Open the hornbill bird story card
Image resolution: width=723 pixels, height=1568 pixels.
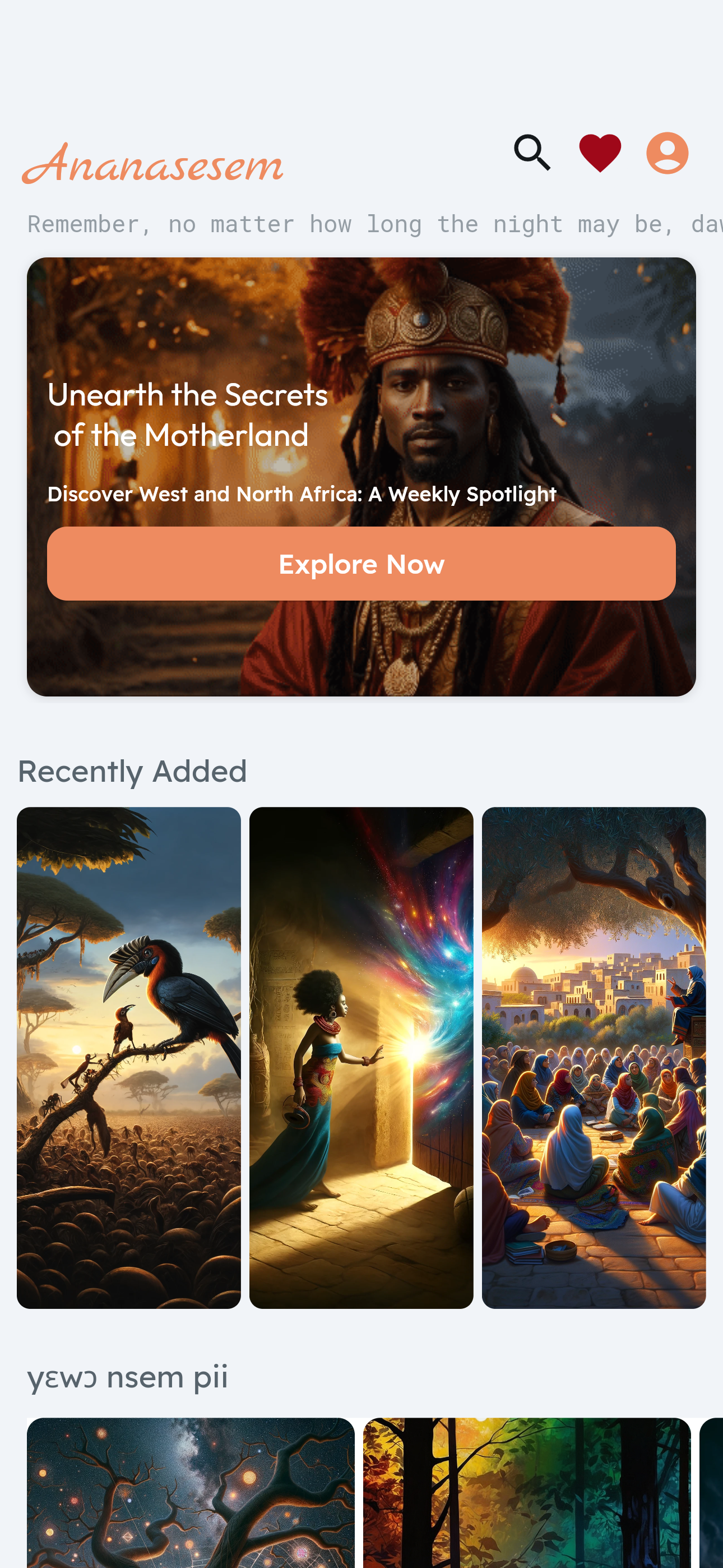pos(129,1057)
